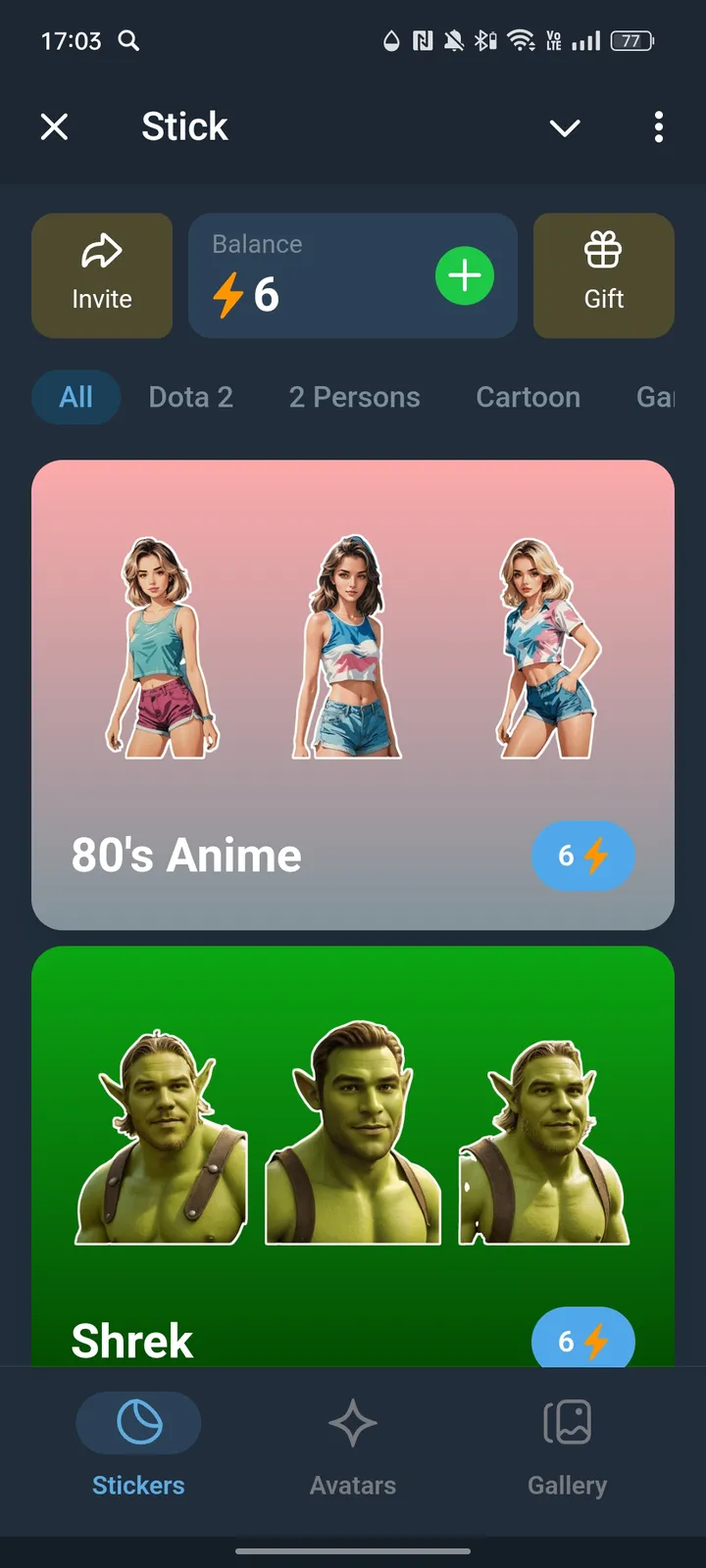
Task: Tap the green plus to top up balance
Action: coord(465,275)
